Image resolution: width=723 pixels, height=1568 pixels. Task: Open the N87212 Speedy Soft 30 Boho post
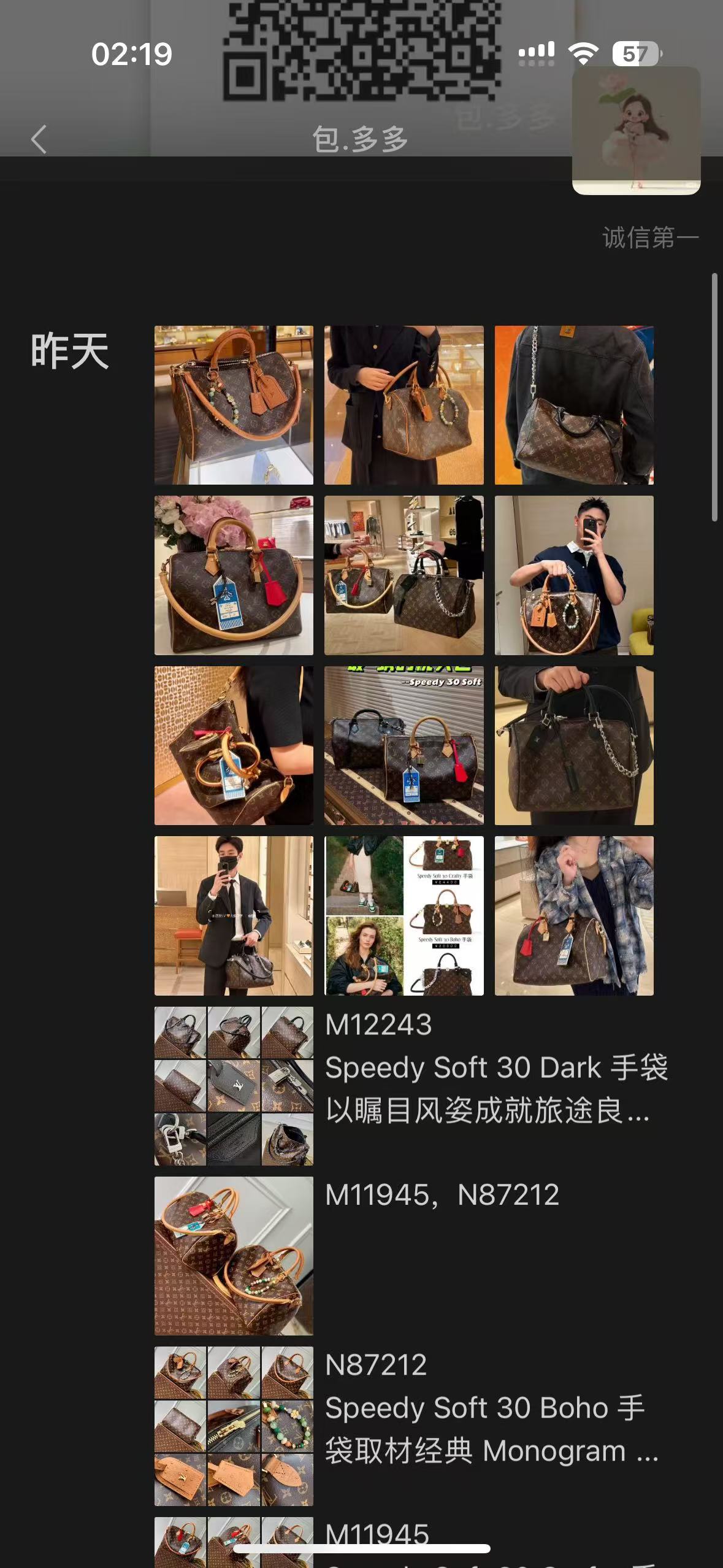[491, 1408]
